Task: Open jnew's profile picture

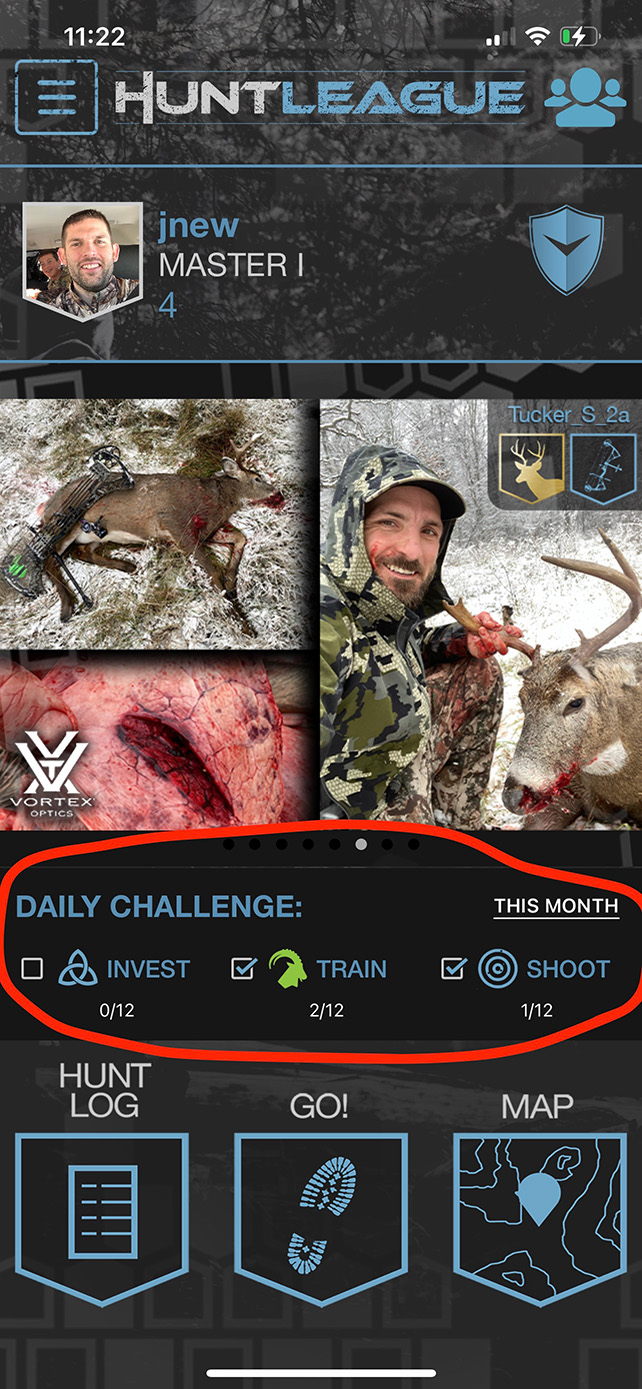Action: (x=82, y=260)
